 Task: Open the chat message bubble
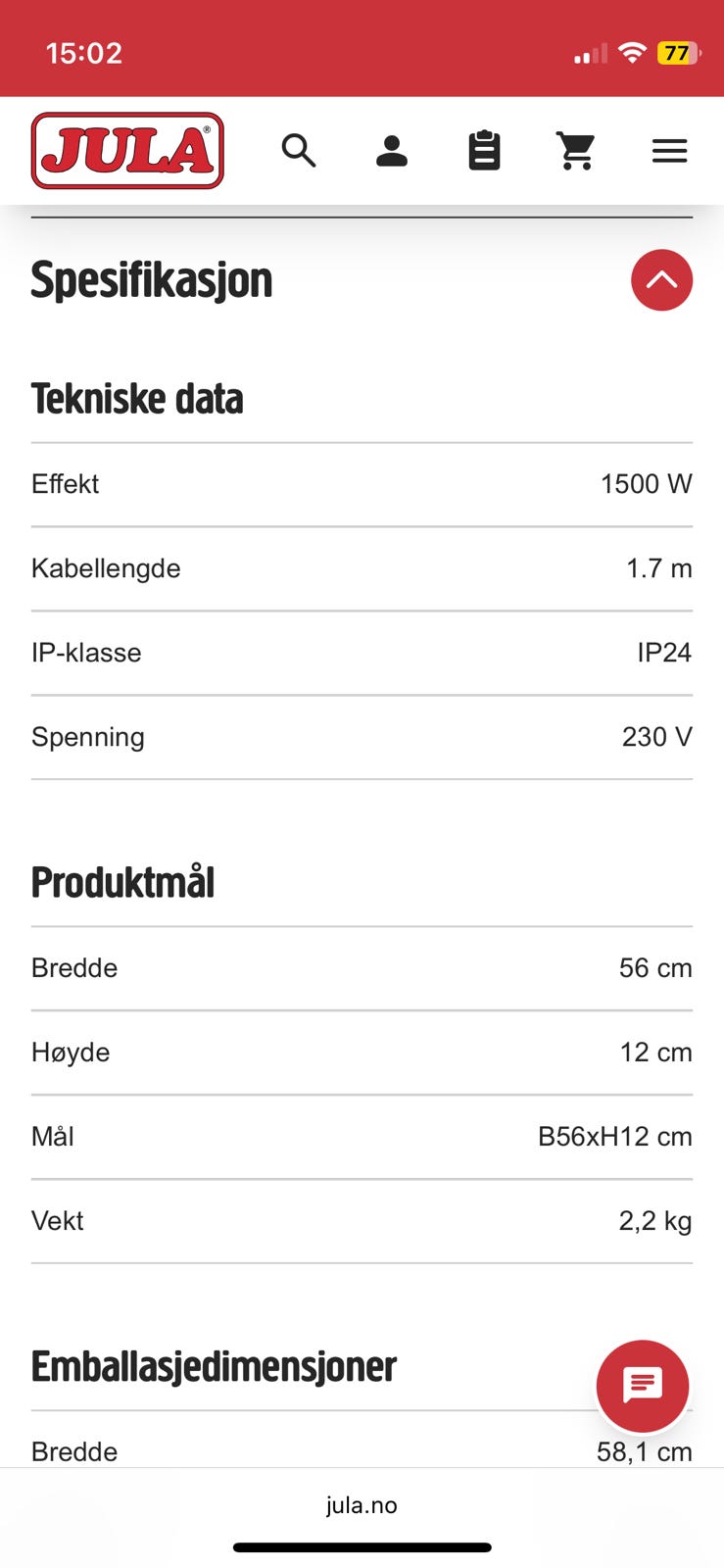pyautogui.click(x=643, y=1386)
